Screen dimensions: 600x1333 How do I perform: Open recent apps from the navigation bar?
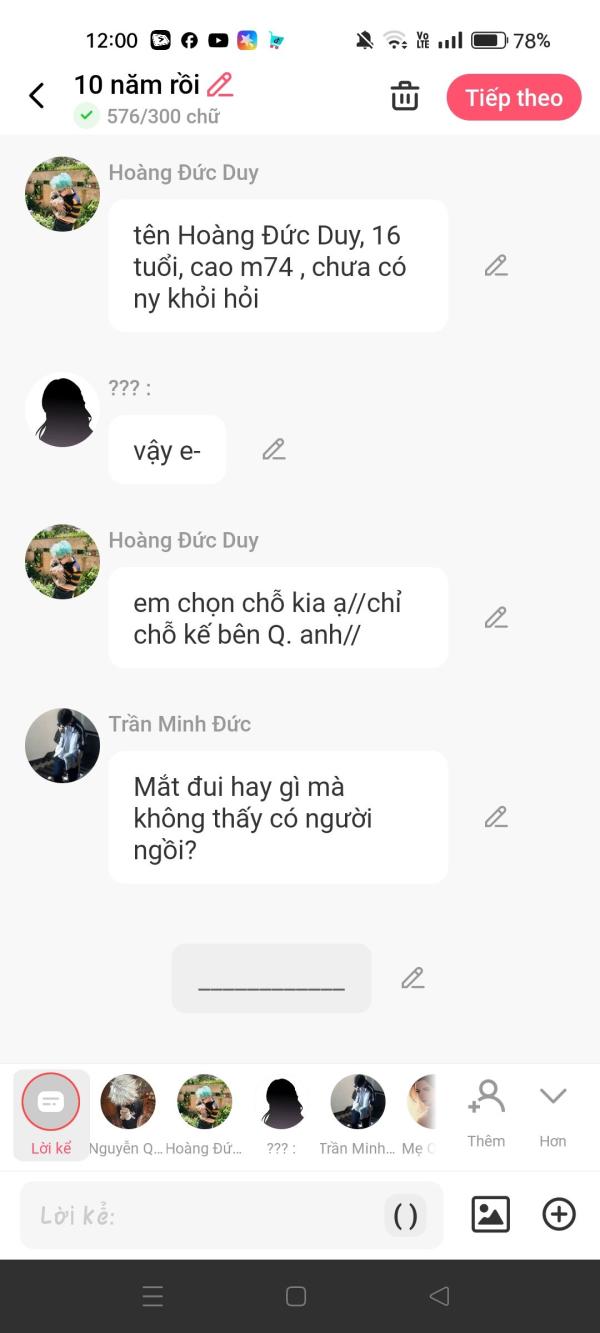[153, 1297]
